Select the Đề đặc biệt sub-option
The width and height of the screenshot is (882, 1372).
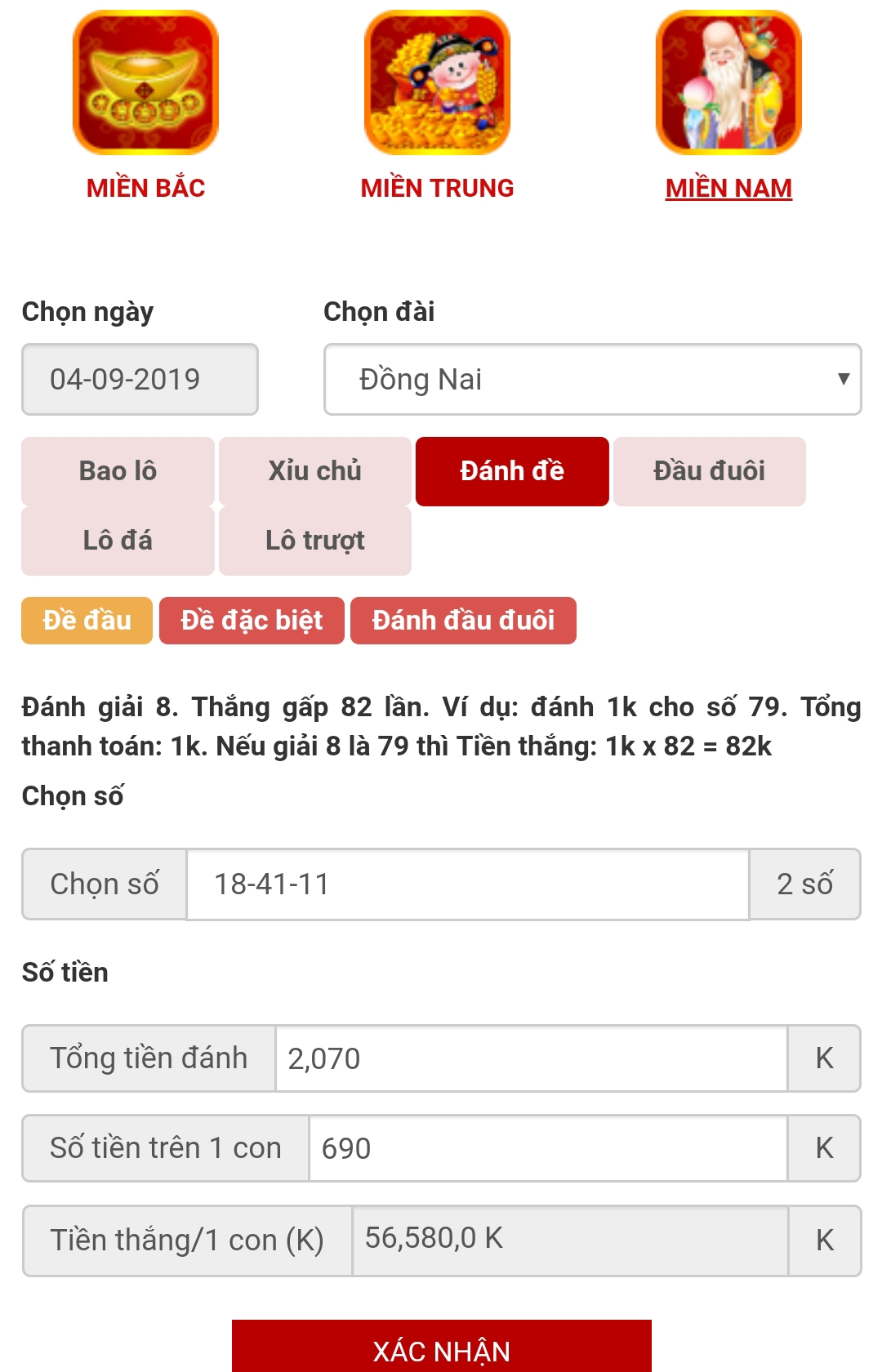252,621
